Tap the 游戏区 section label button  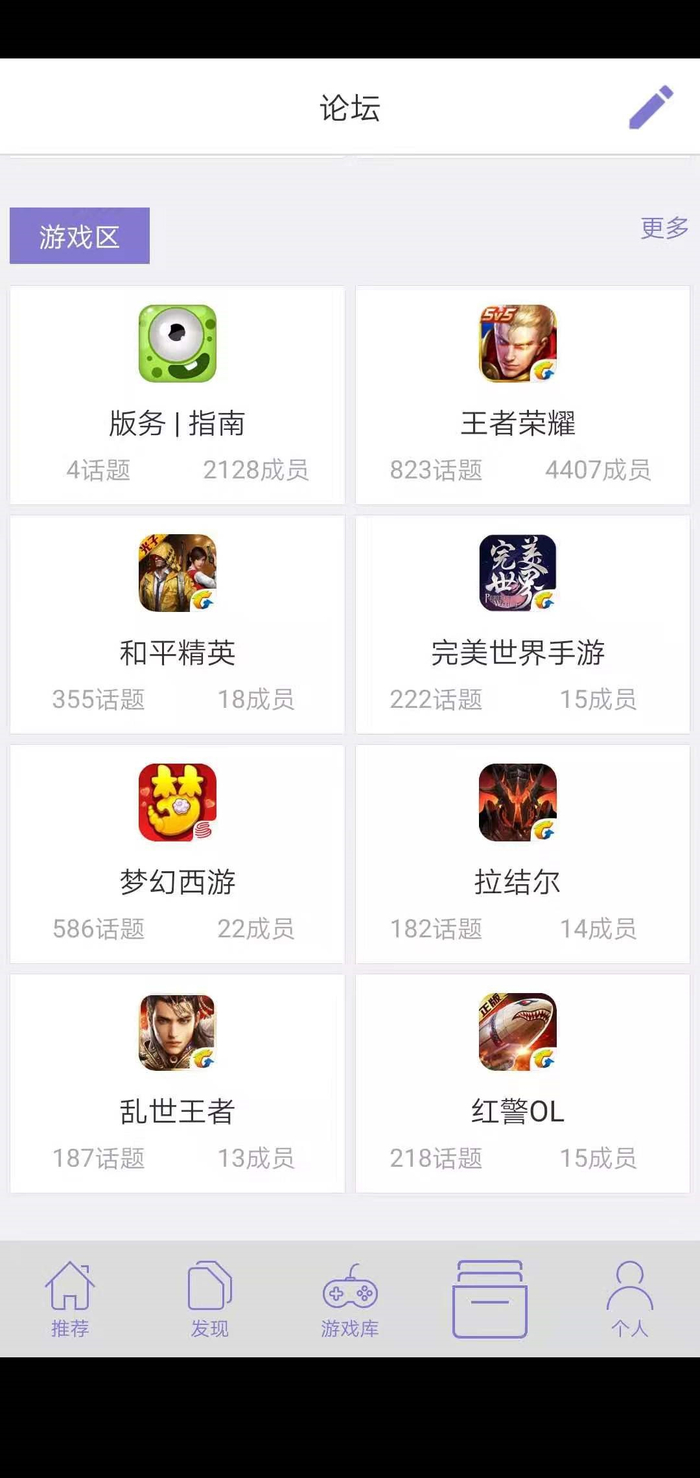80,236
